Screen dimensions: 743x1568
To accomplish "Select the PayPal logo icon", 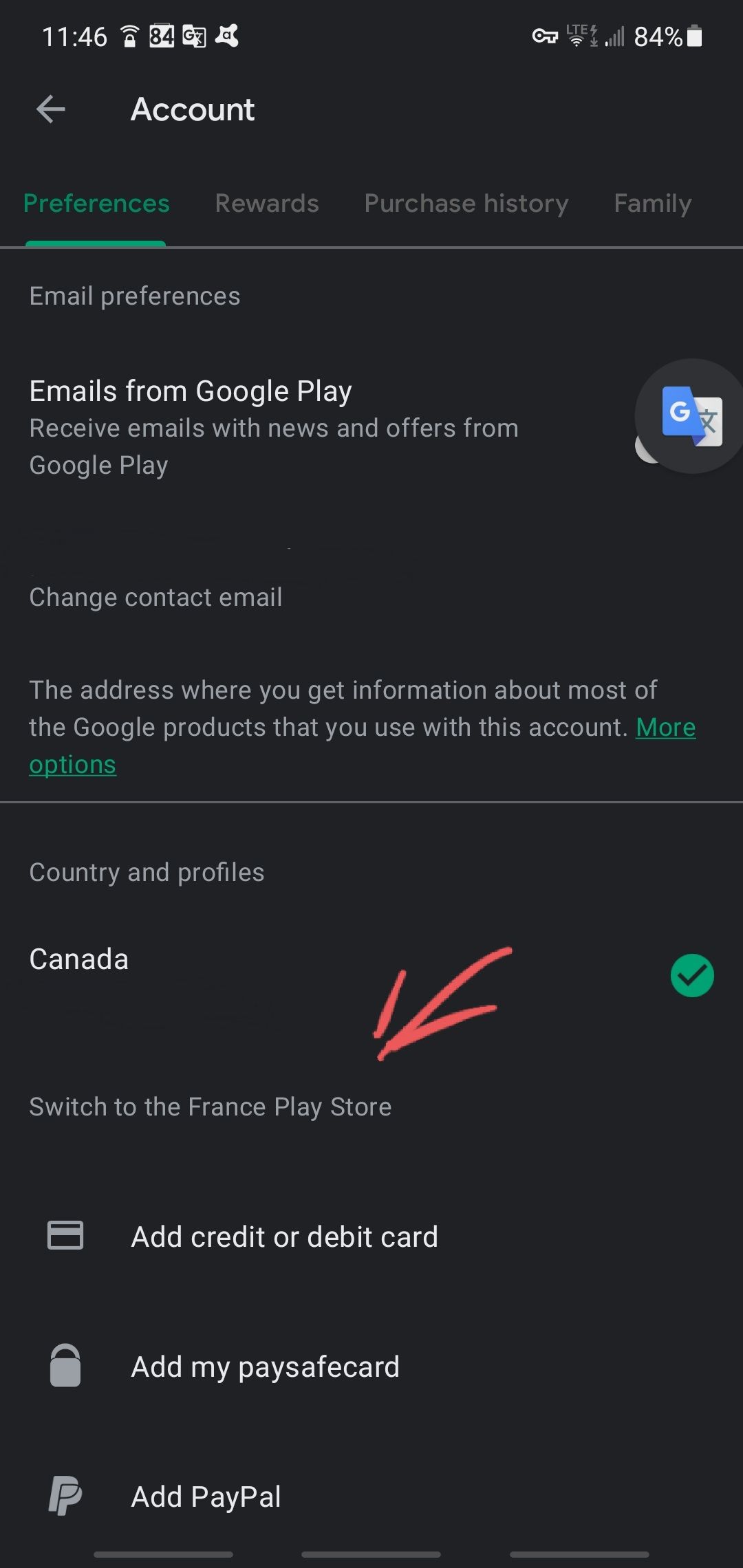I will click(x=65, y=1495).
